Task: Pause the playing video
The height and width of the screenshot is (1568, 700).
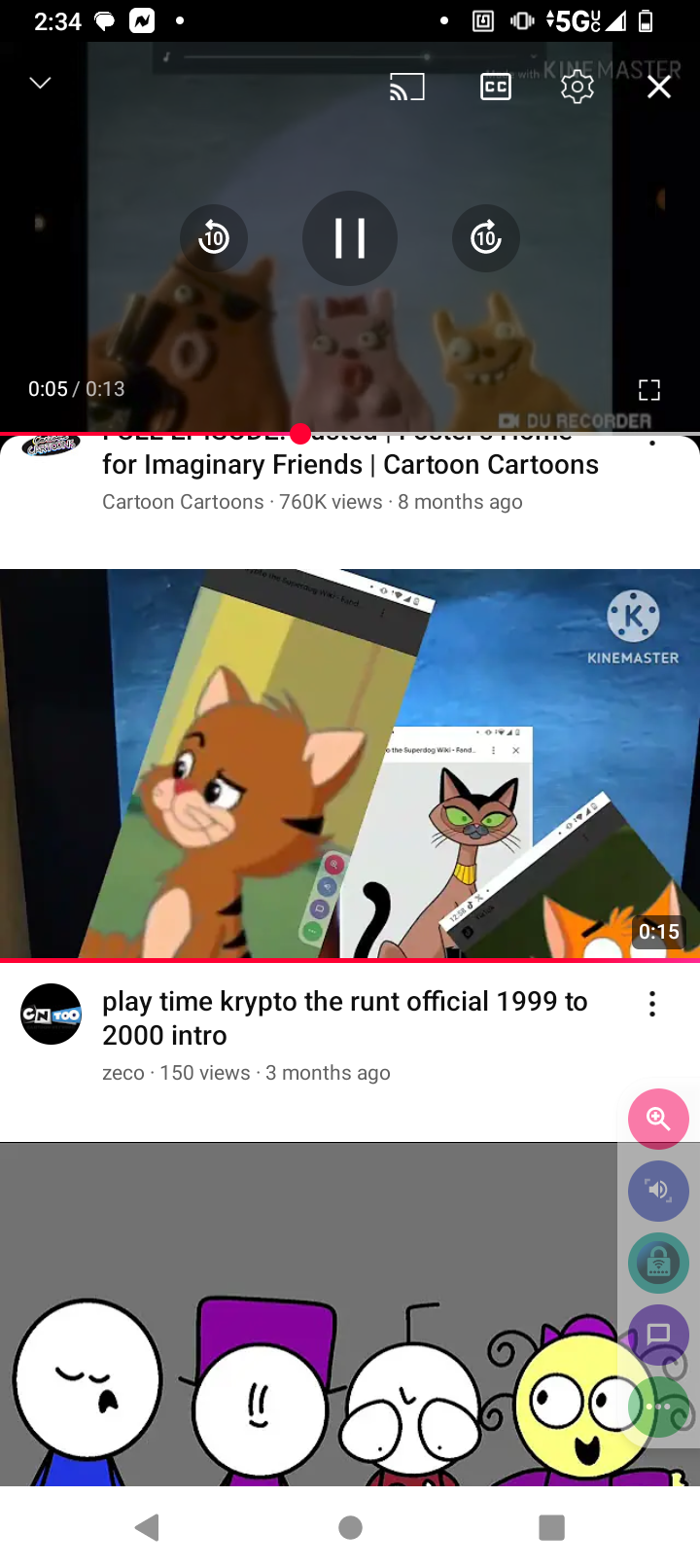Action: (349, 238)
